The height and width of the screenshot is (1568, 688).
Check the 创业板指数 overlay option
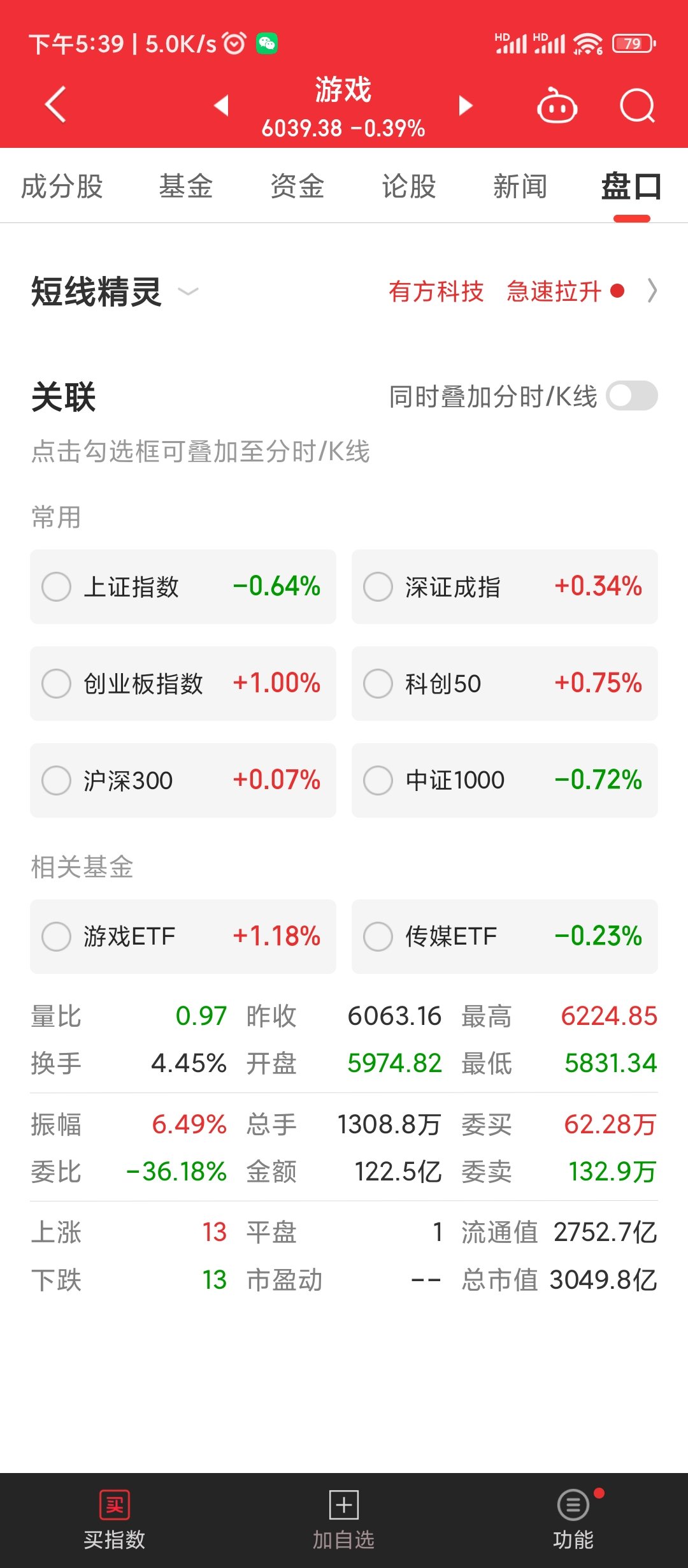(57, 683)
